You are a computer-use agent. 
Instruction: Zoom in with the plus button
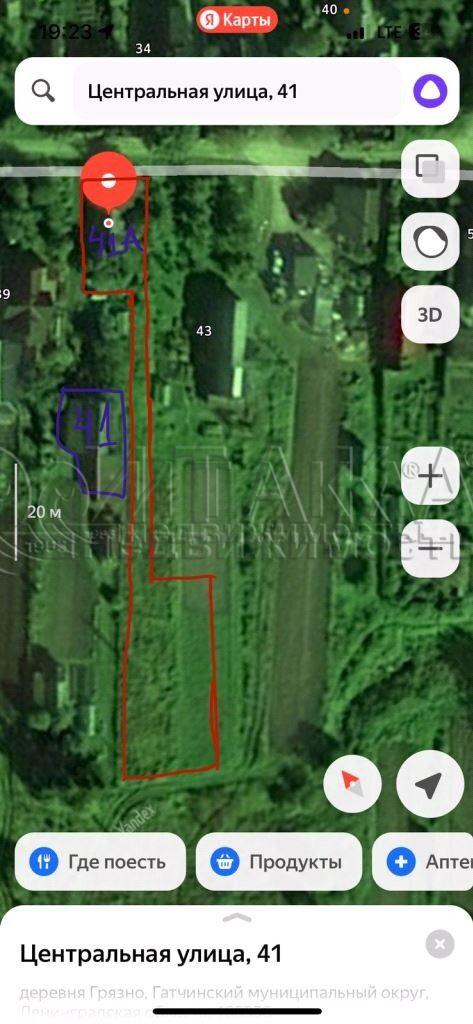click(x=430, y=475)
